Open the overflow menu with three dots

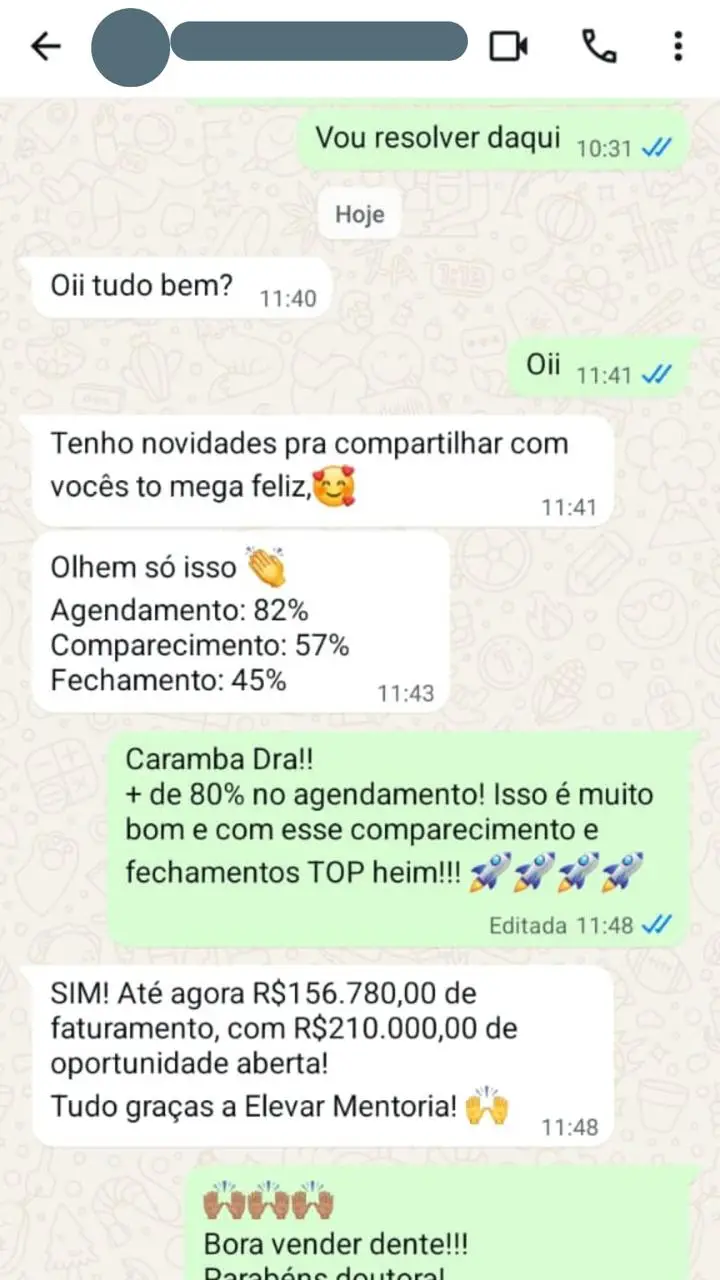pos(678,46)
